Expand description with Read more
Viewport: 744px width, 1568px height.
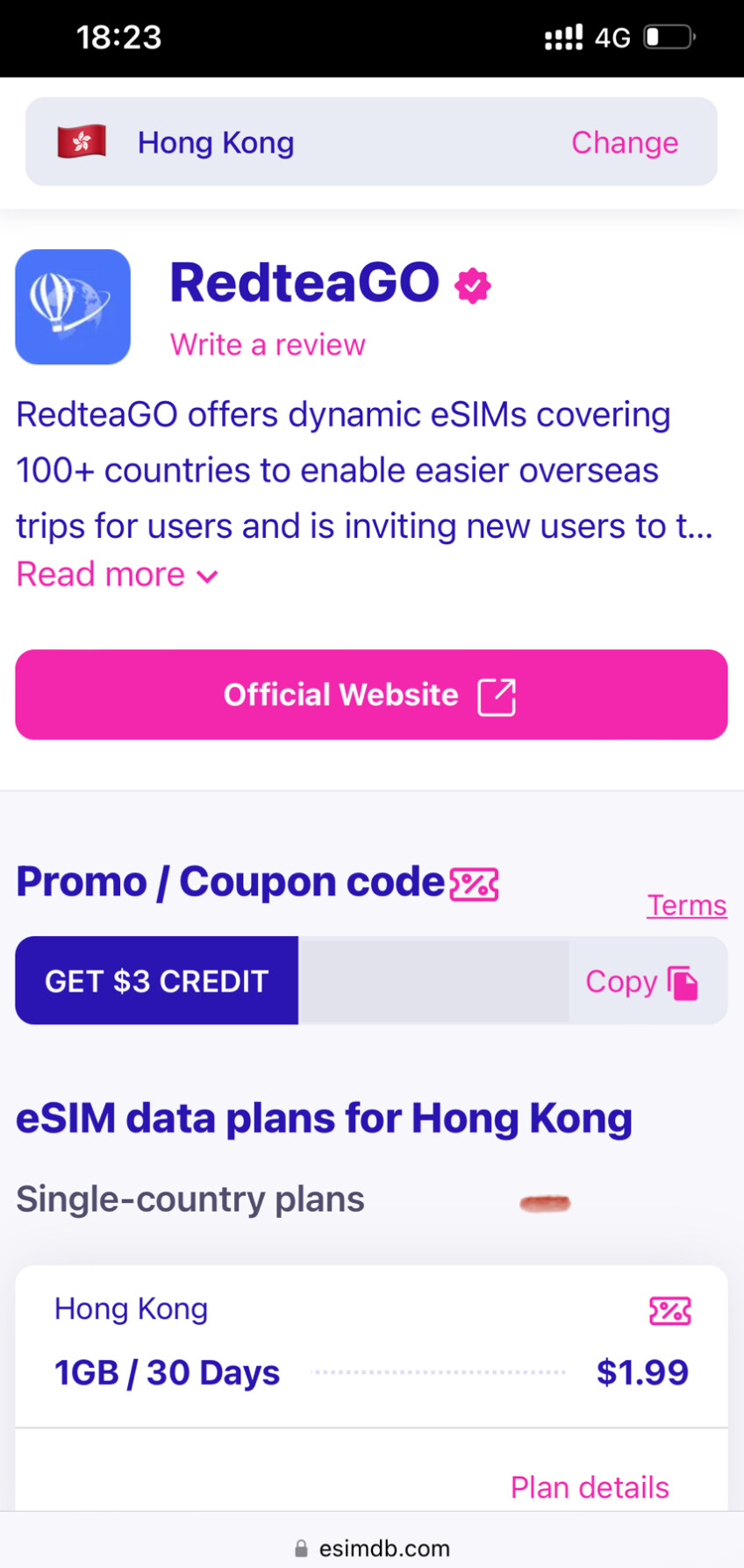pos(117,576)
